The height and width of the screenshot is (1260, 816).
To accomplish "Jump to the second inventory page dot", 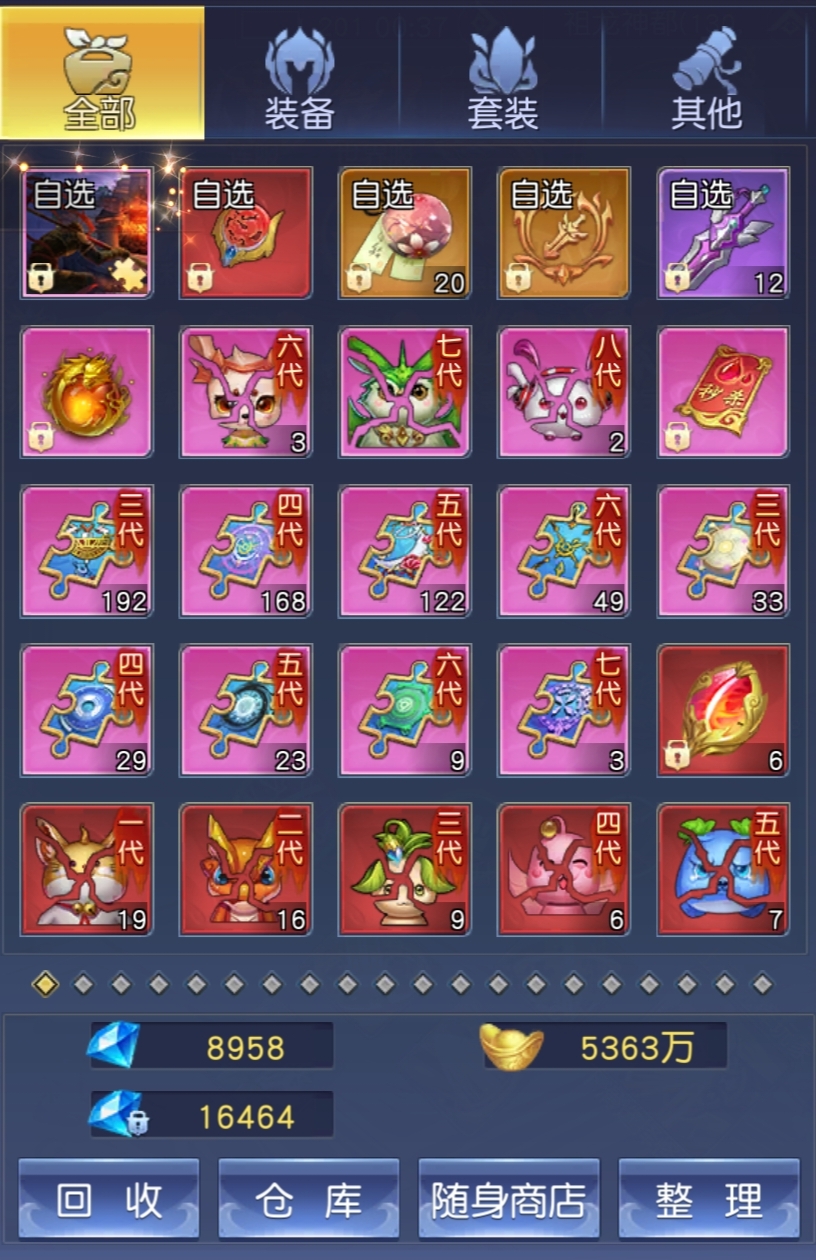I will click(83, 984).
